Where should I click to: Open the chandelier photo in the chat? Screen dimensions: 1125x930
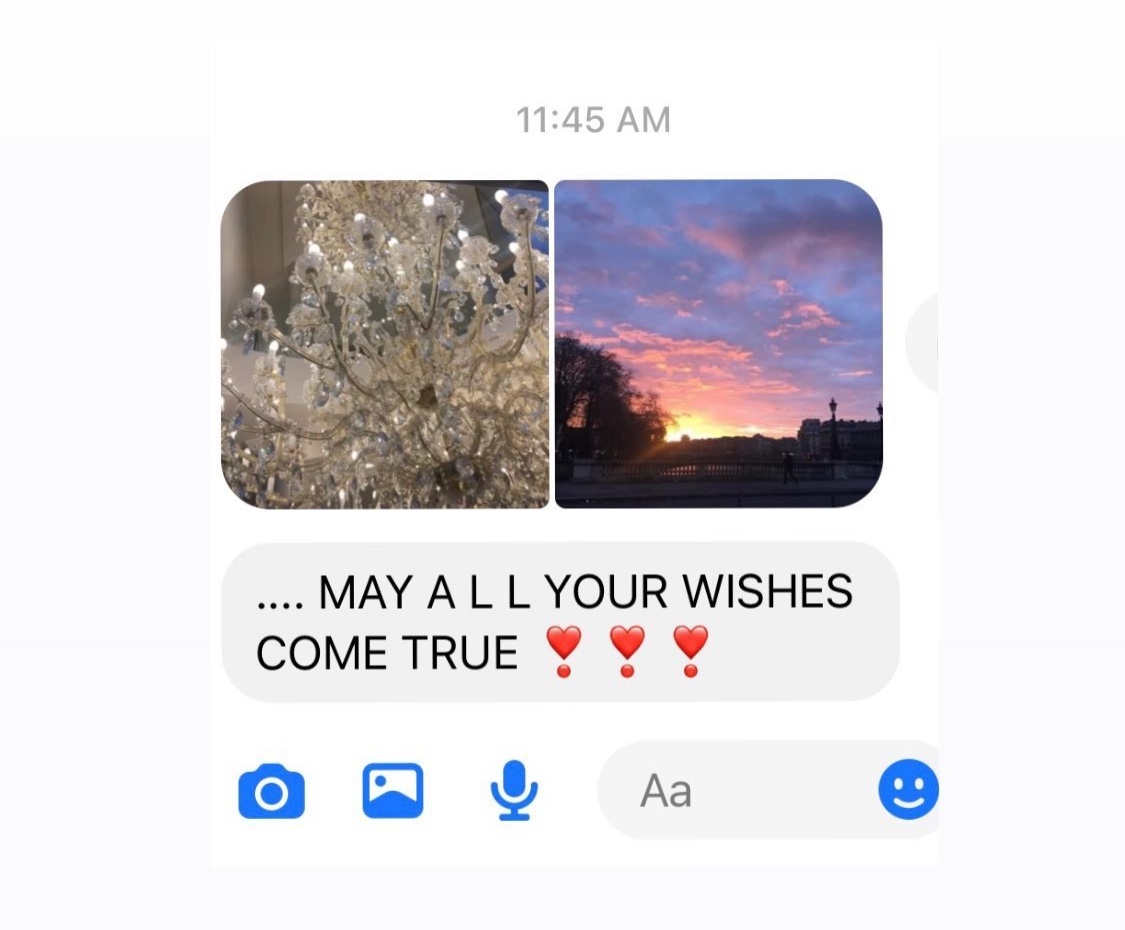click(x=385, y=344)
